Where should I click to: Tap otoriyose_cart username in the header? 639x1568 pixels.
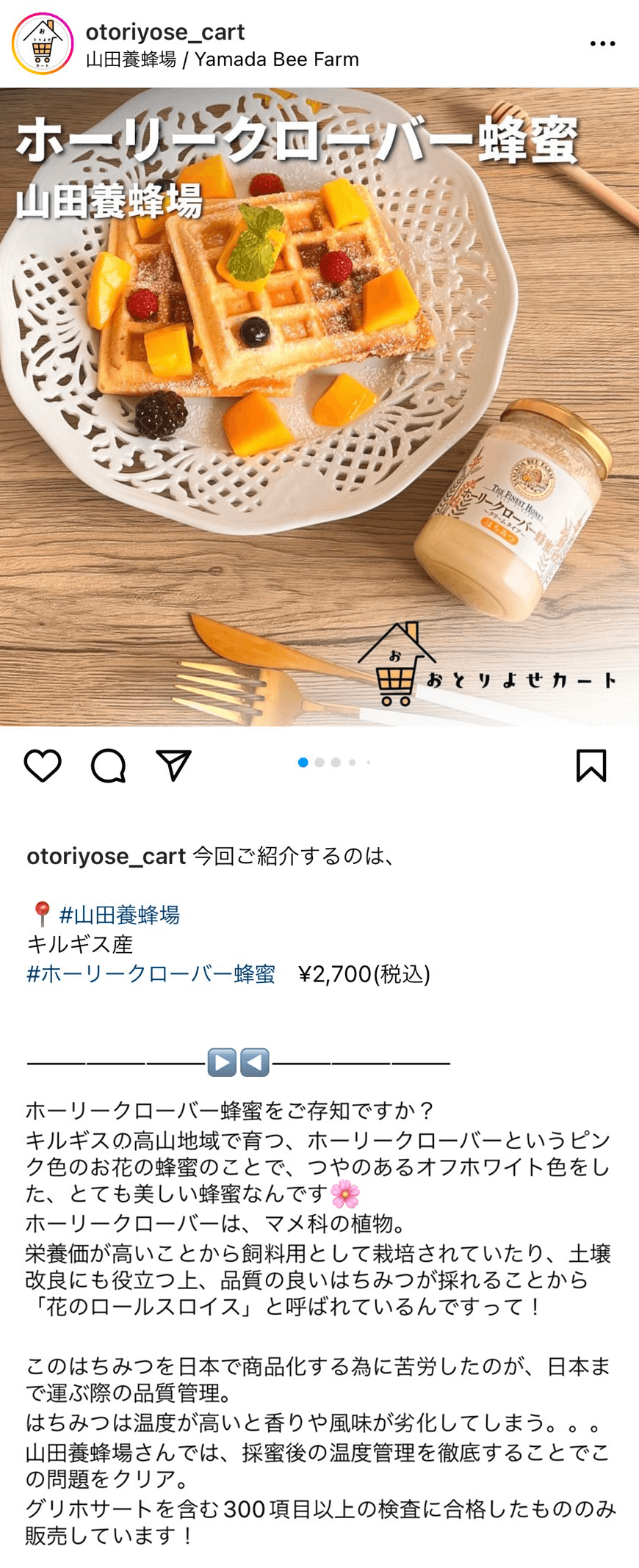pos(165,32)
